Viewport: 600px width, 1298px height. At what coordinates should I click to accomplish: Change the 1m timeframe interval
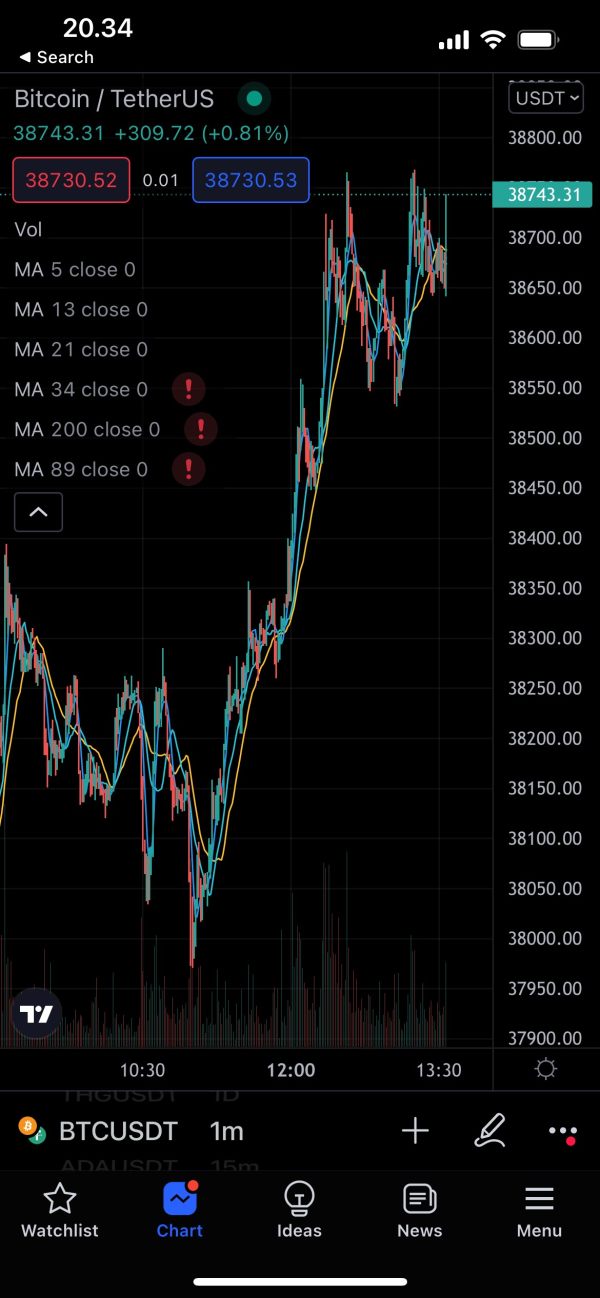tap(227, 1131)
